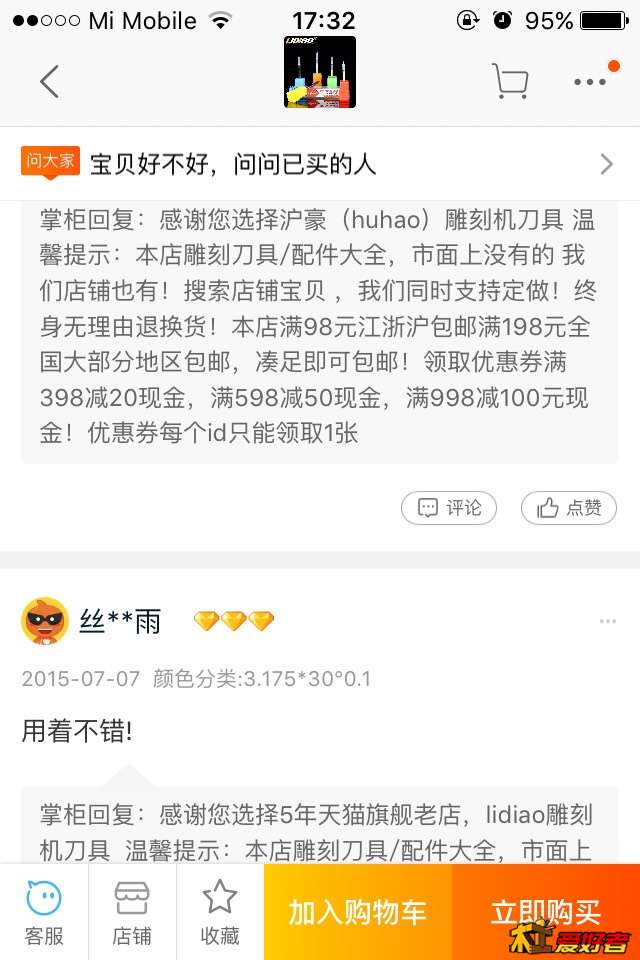View 丝**雨's profile avatar
Viewport: 640px width, 960px height.
pyautogui.click(x=45, y=621)
